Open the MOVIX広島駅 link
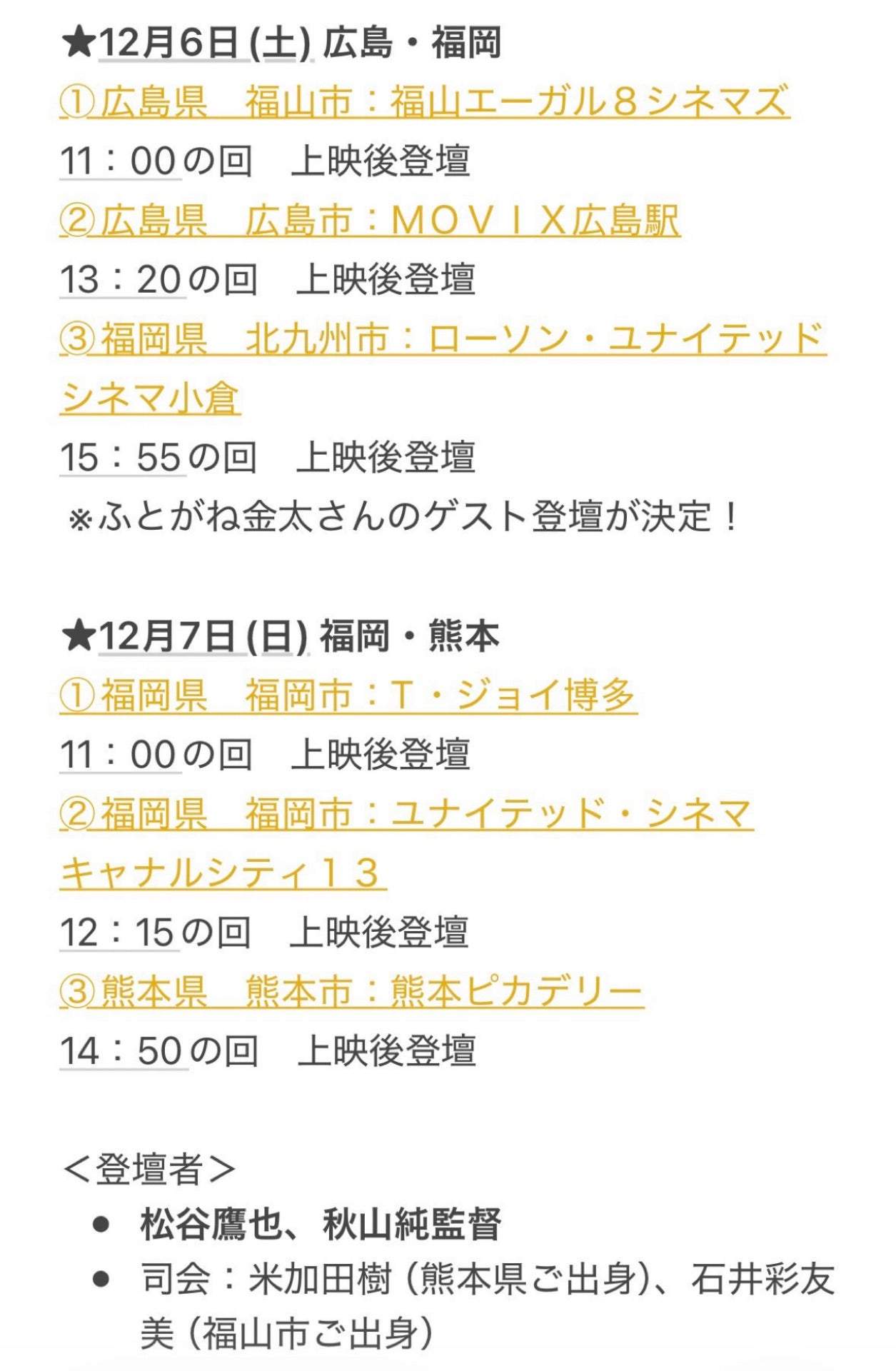 pos(370,220)
